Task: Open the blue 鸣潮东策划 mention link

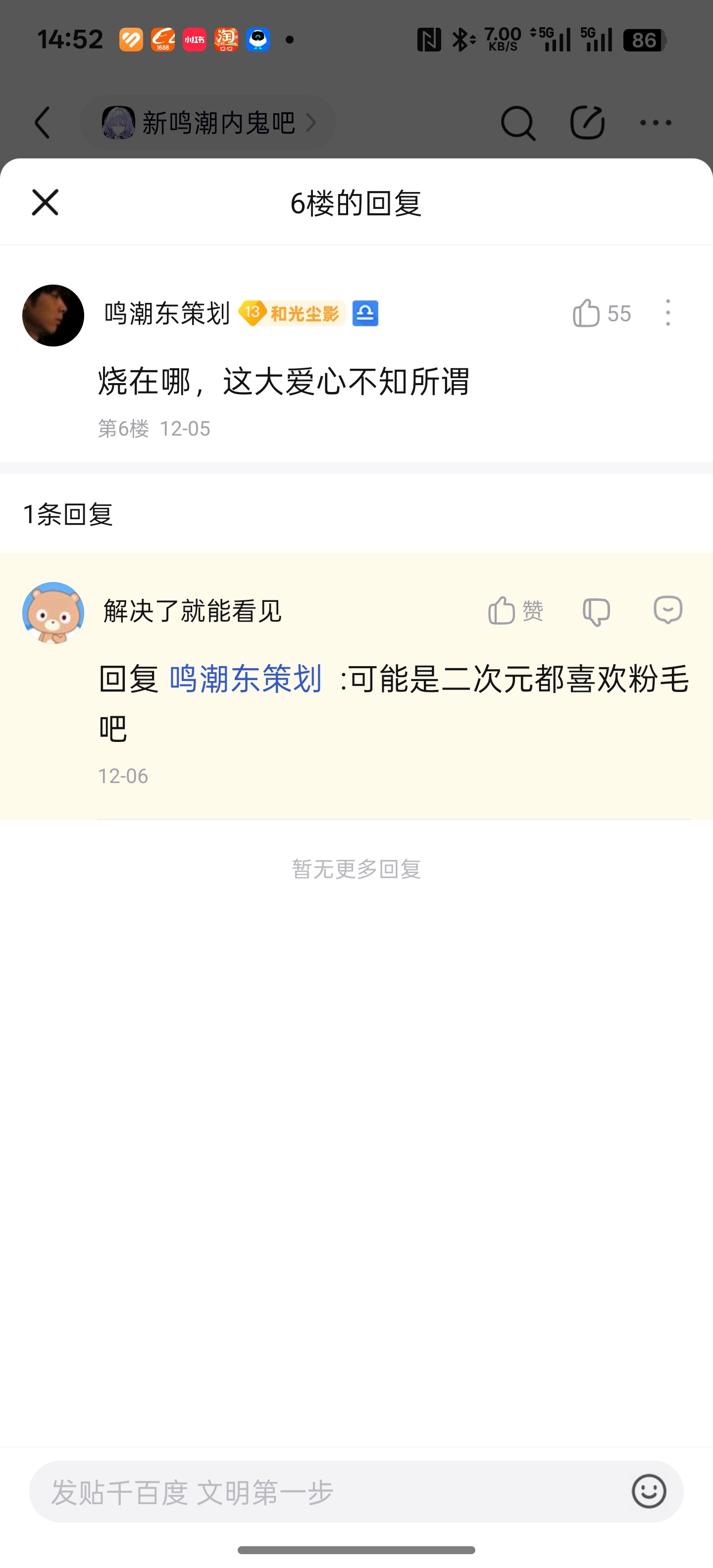Action: pos(246,679)
